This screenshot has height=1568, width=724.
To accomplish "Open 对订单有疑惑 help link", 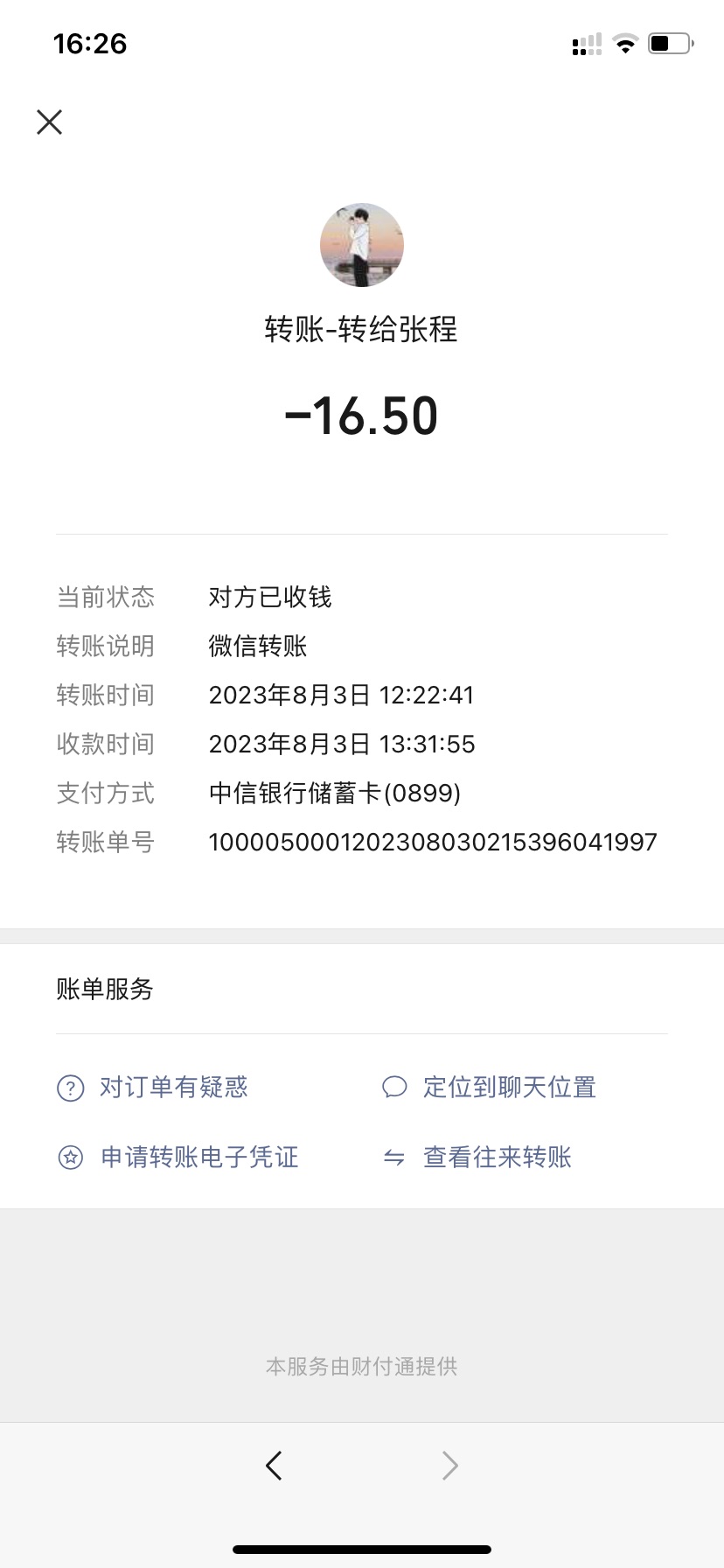I will (x=173, y=1087).
